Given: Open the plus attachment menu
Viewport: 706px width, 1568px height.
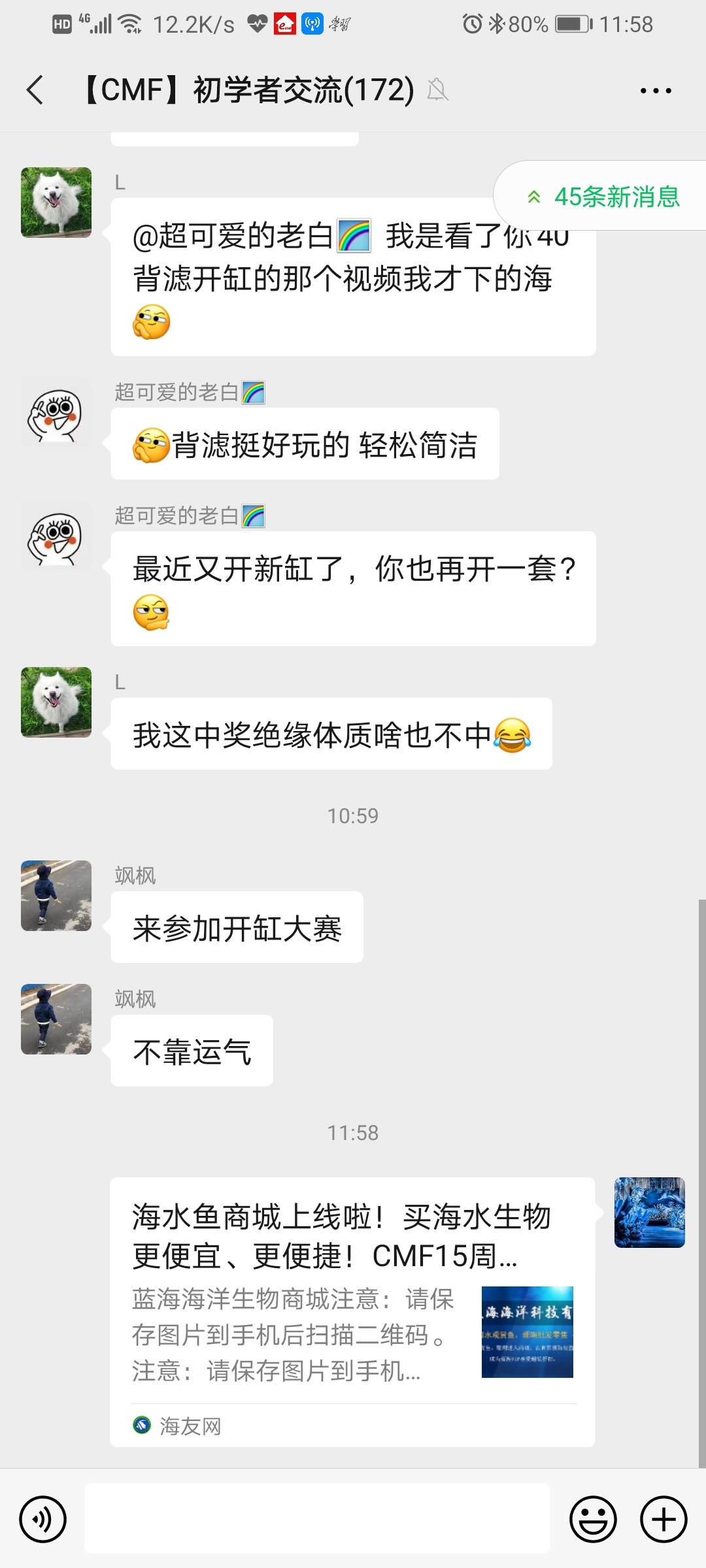Looking at the screenshot, I should click(x=664, y=1519).
